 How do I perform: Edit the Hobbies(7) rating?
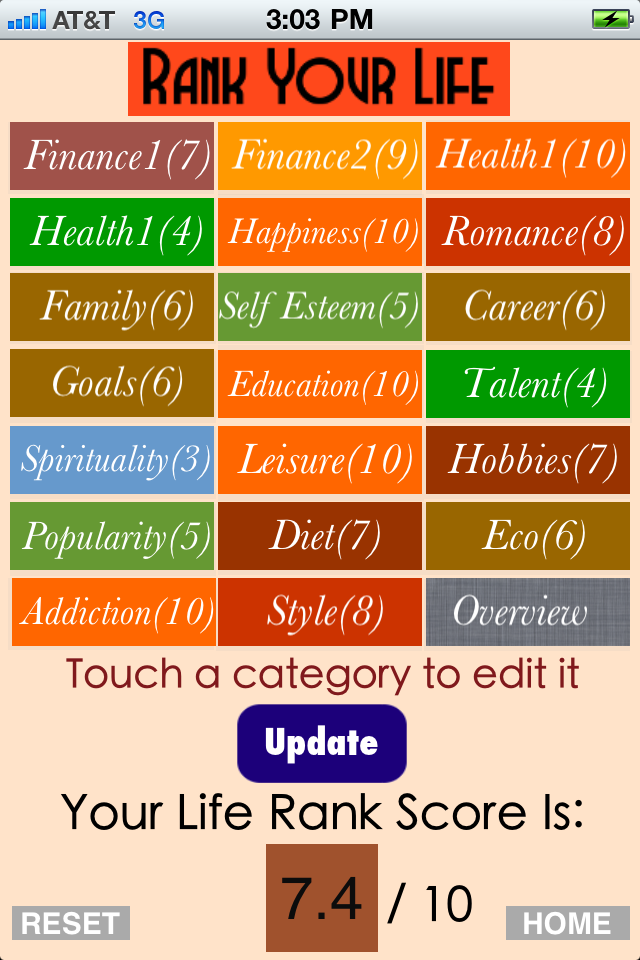(528, 460)
